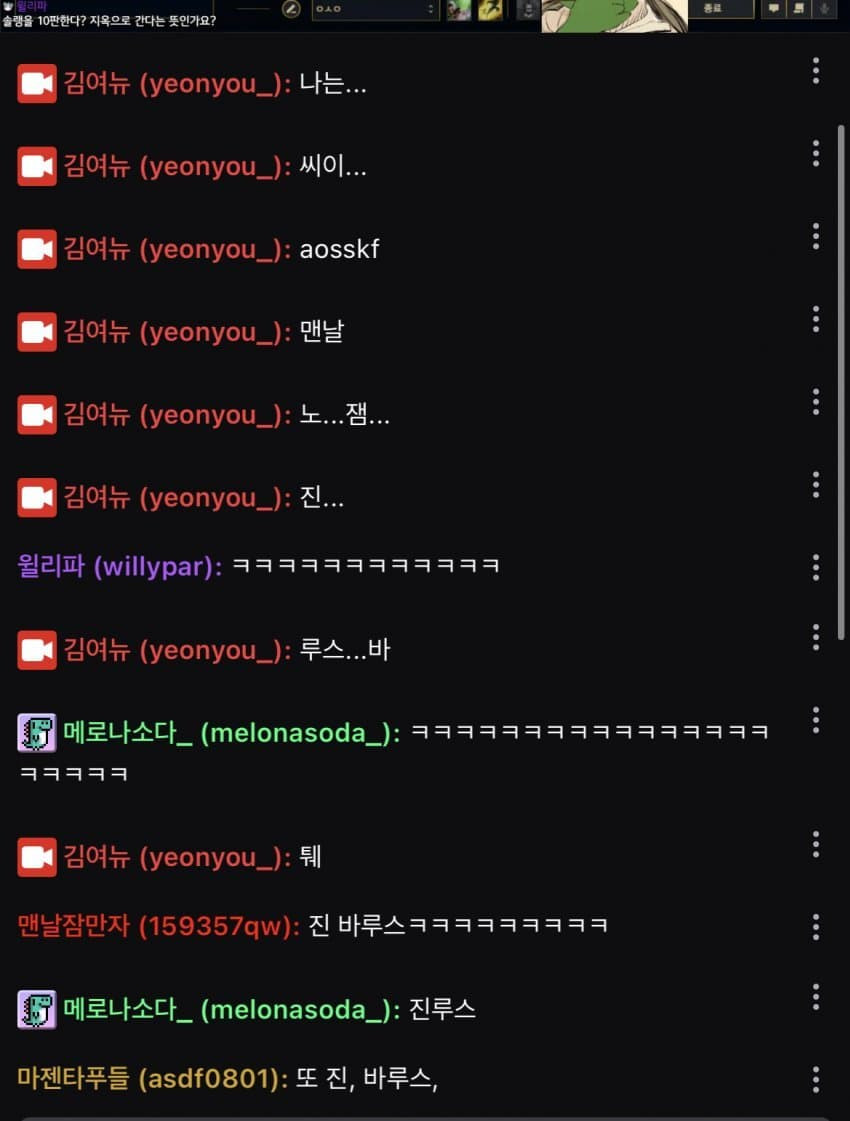Viewport: 850px width, 1121px height.
Task: Open 김여뉴 profile from "aosskf" message
Action: 176,249
